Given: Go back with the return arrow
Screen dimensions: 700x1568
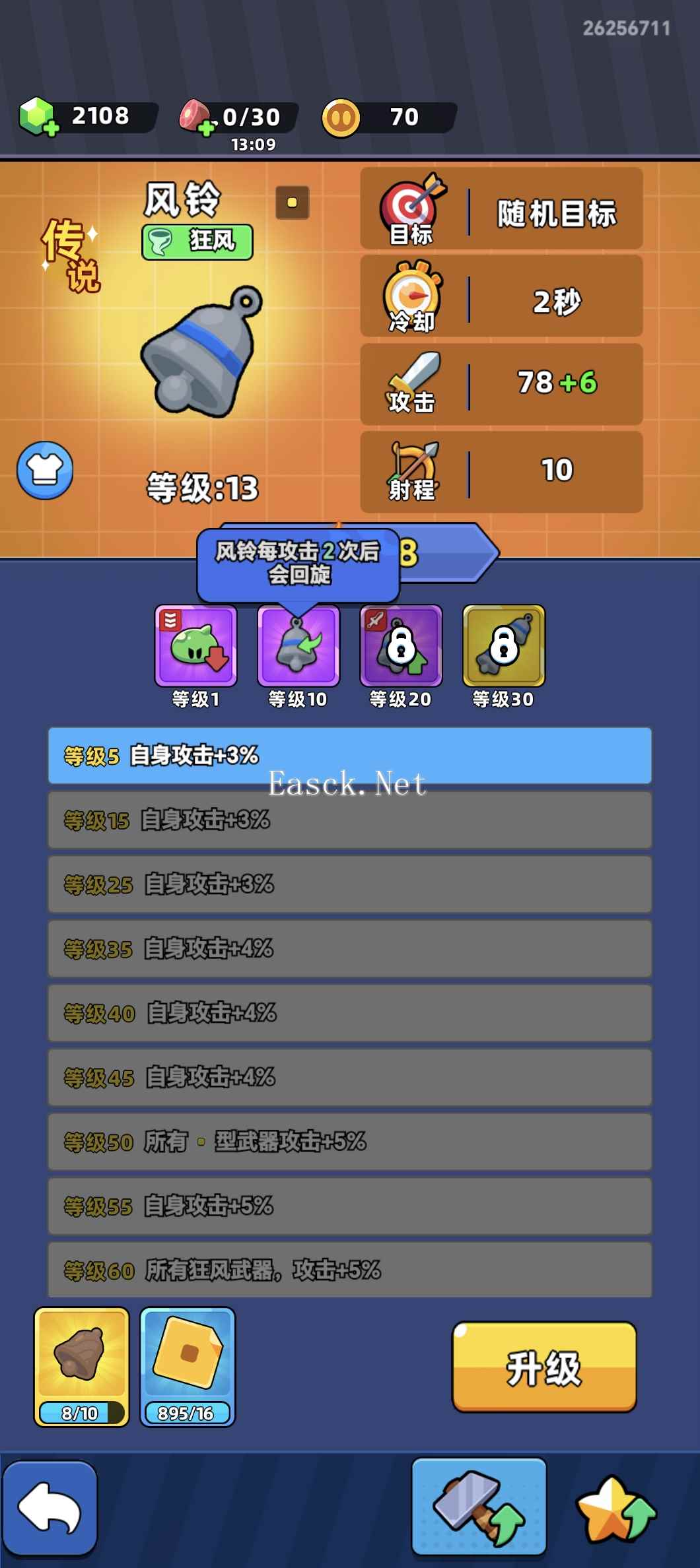Looking at the screenshot, I should (x=50, y=1509).
